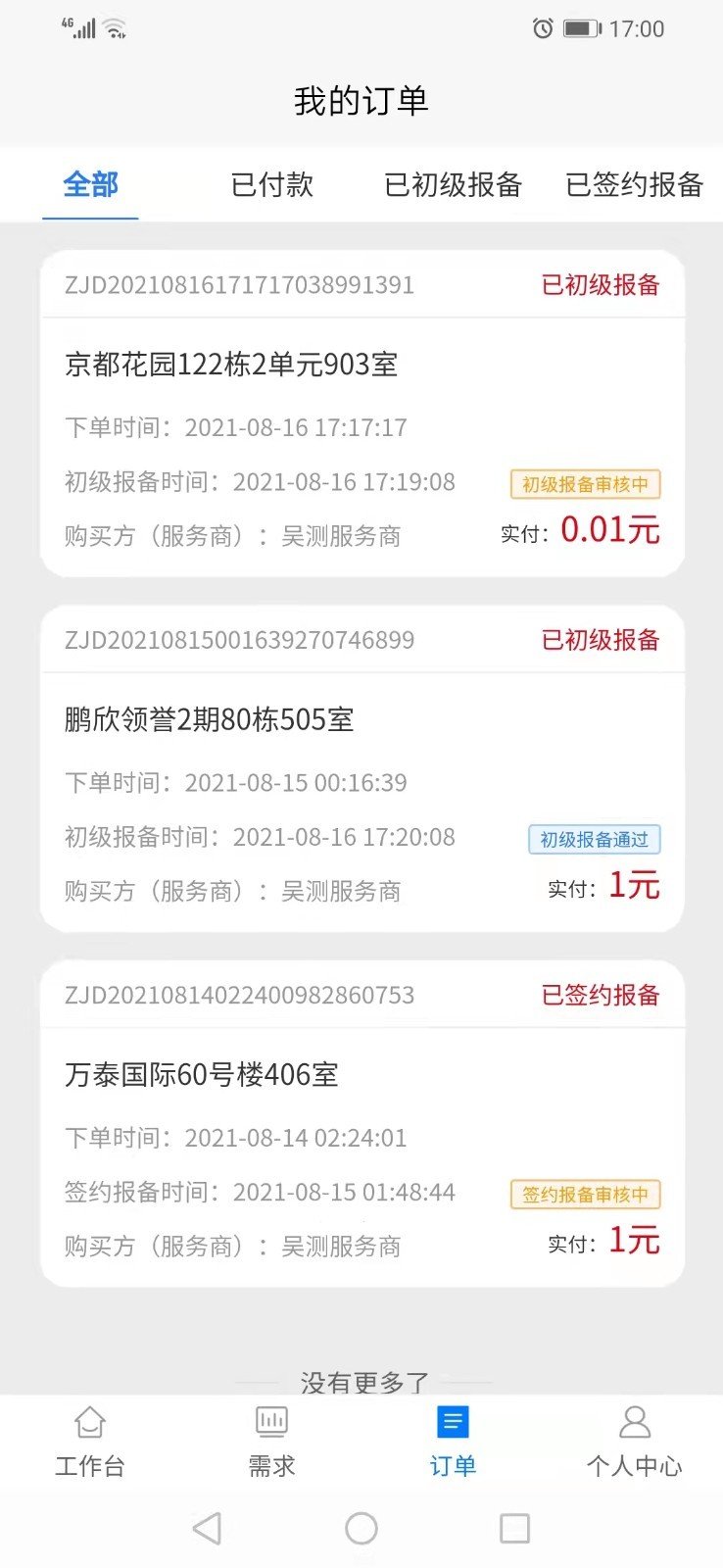Click the 初级报备通过 blue badge
The image size is (723, 1568).
[x=594, y=839]
